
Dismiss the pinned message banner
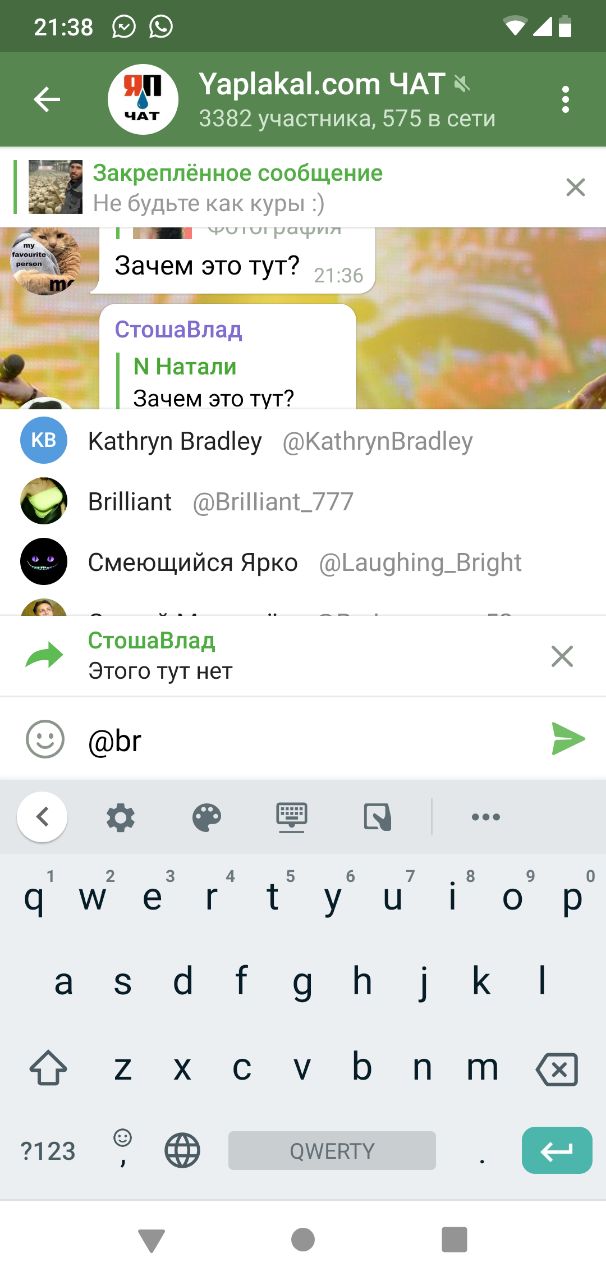[x=575, y=187]
